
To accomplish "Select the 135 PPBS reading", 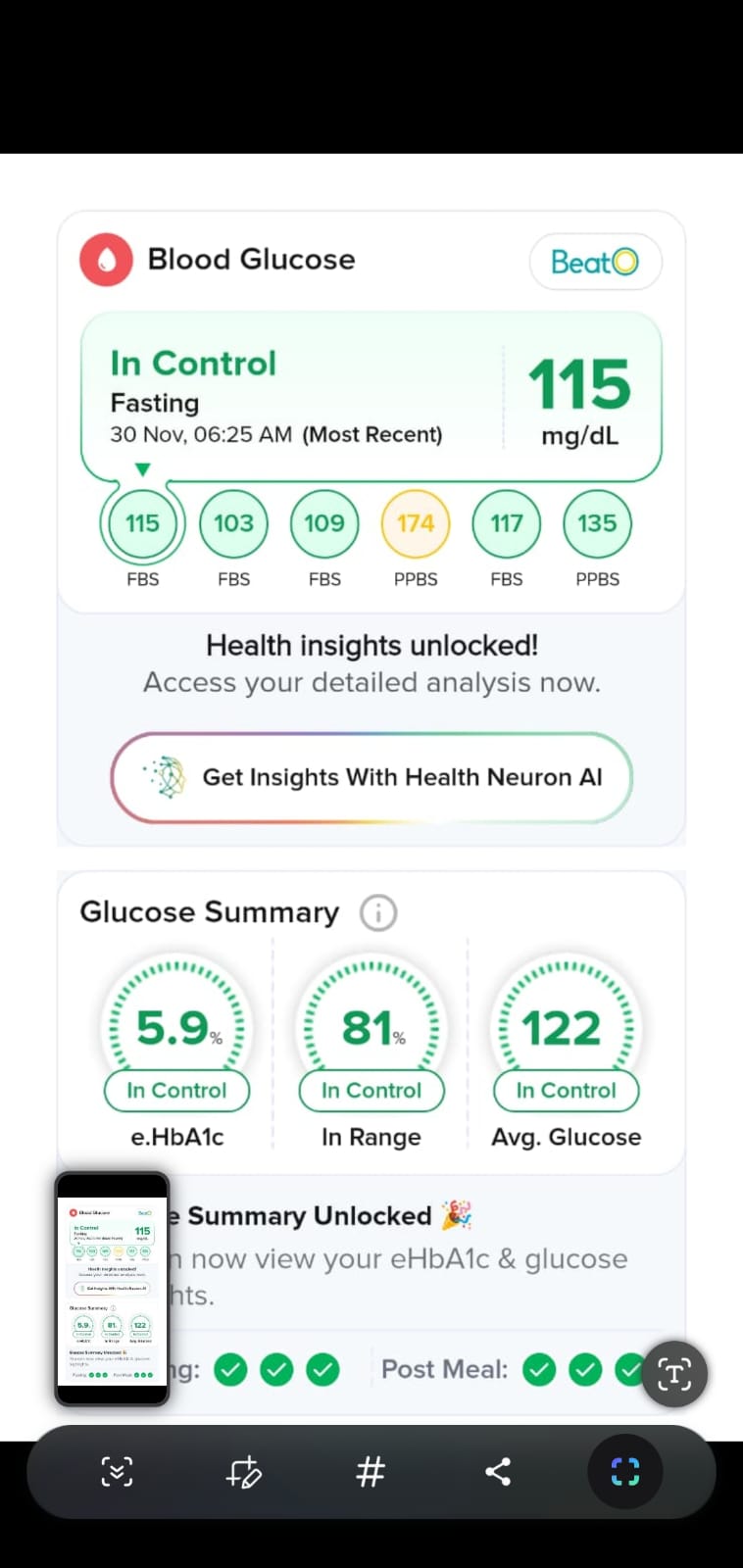I will tap(597, 524).
